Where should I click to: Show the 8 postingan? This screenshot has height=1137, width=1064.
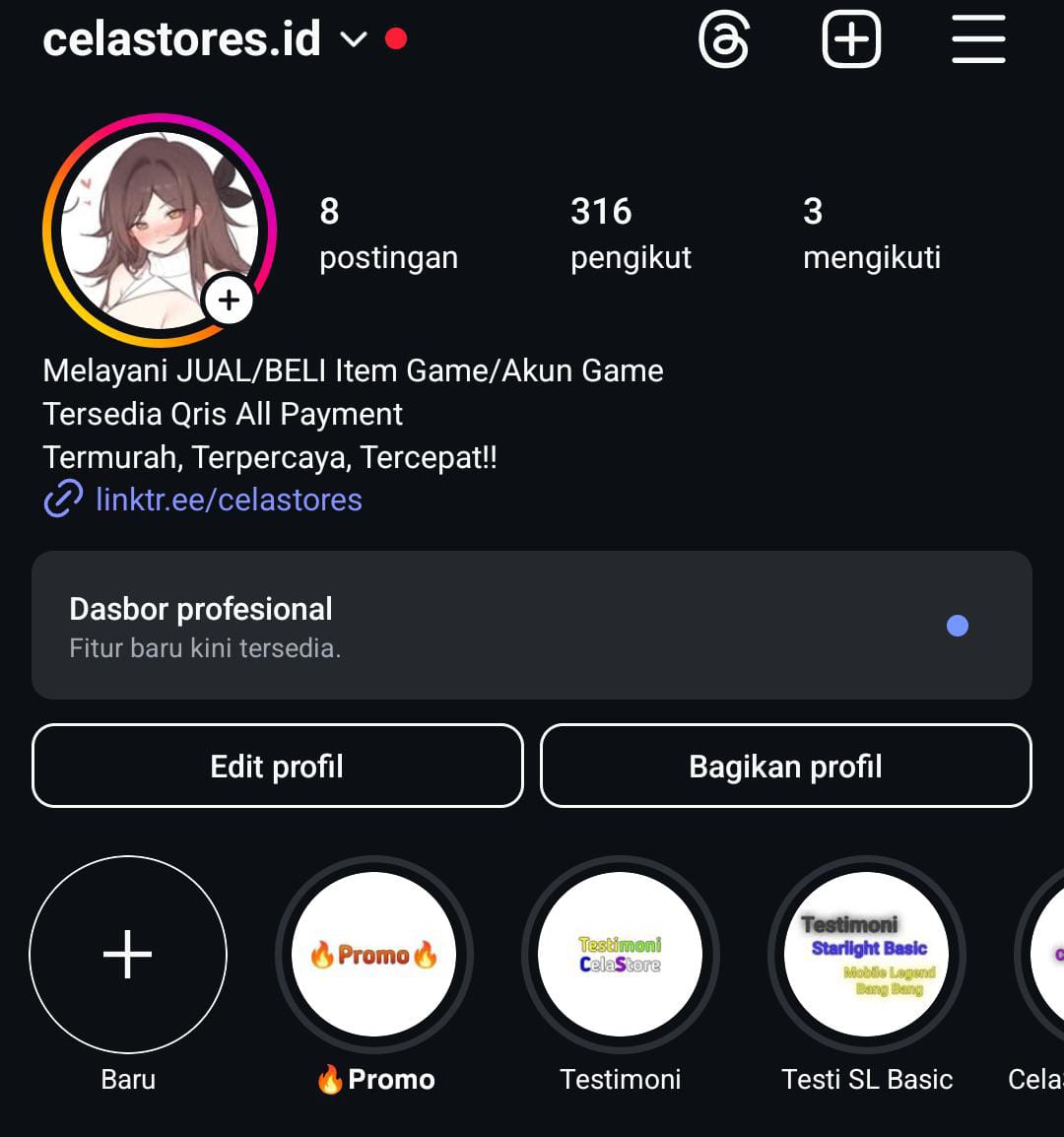pyautogui.click(x=388, y=234)
